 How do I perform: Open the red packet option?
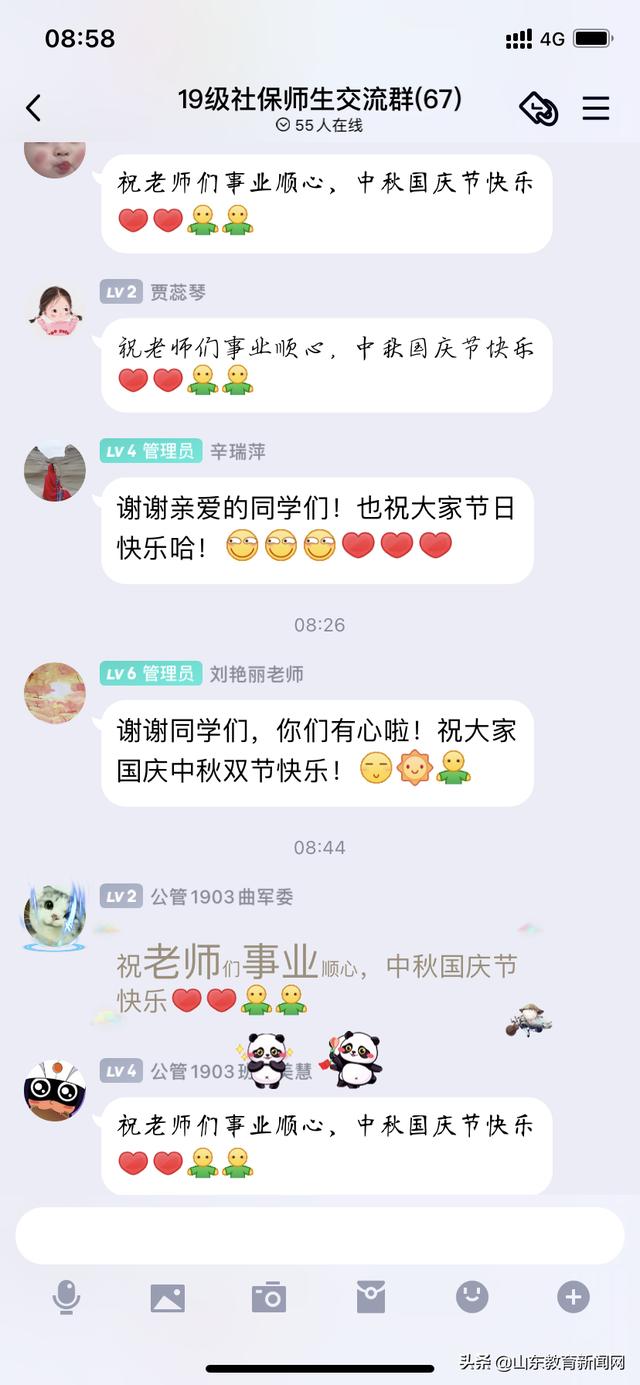370,1297
